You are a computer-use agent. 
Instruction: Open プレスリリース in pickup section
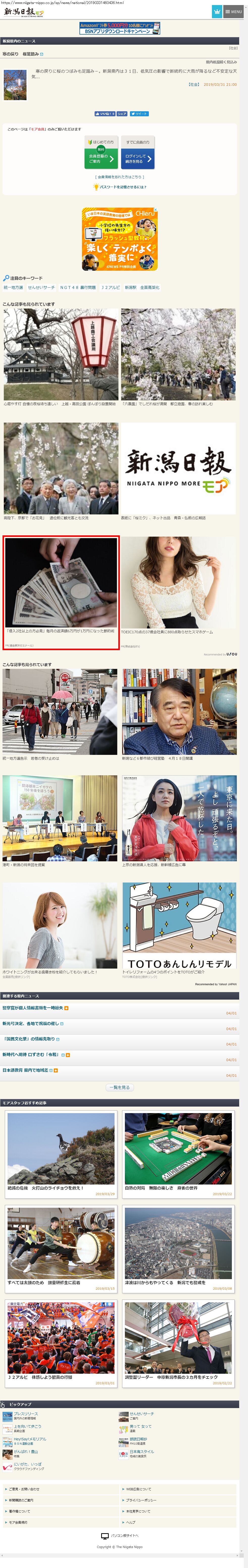pos(25,1413)
